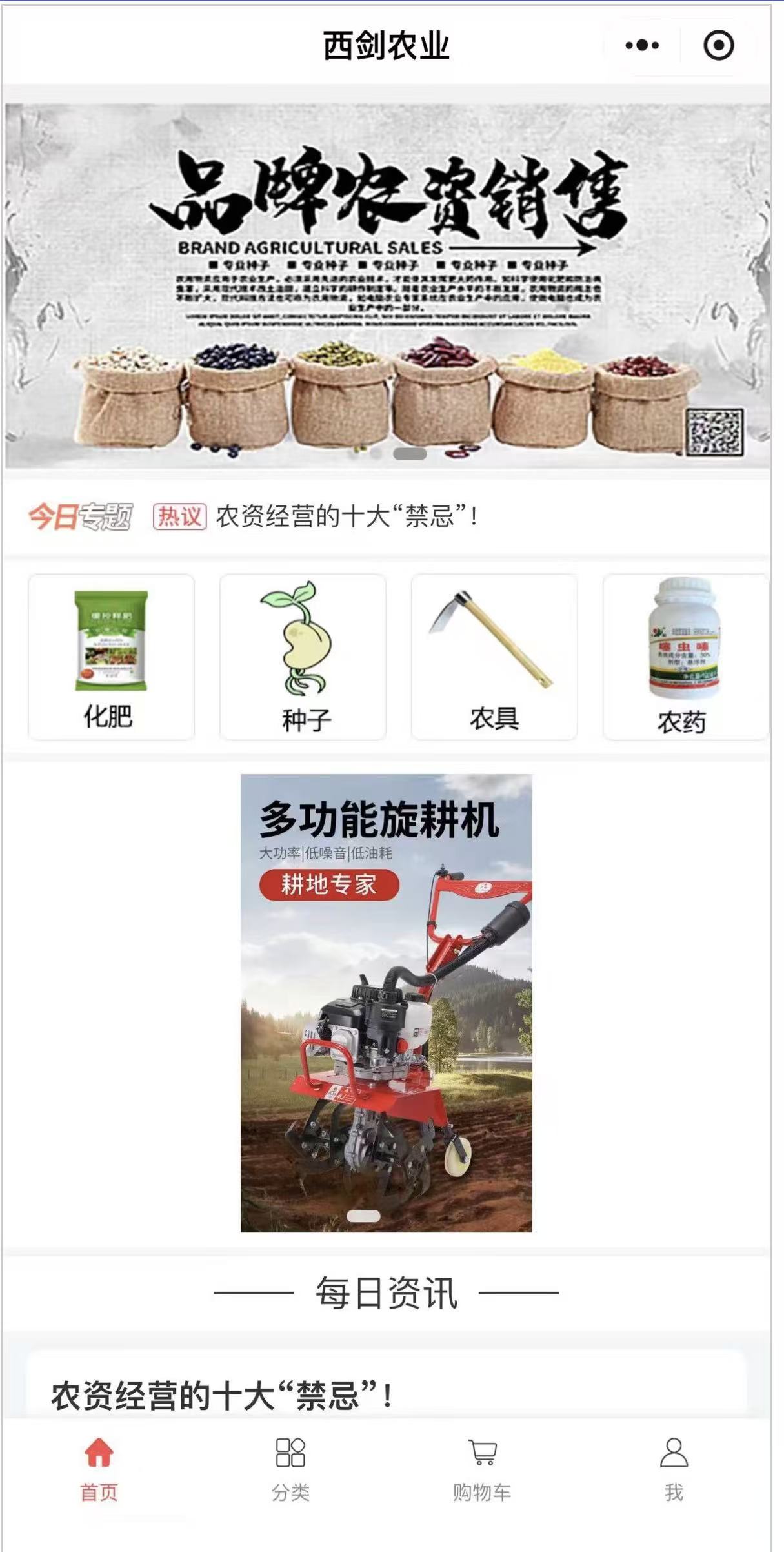Open the 品牌农资销售 banner

[x=387, y=284]
